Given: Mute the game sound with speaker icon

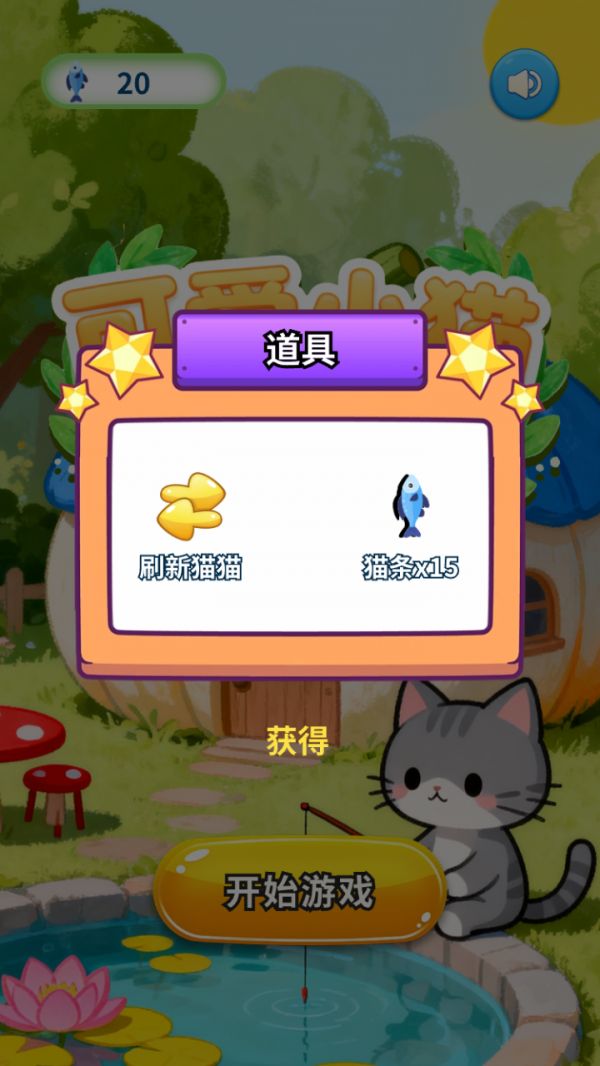Looking at the screenshot, I should tap(524, 84).
